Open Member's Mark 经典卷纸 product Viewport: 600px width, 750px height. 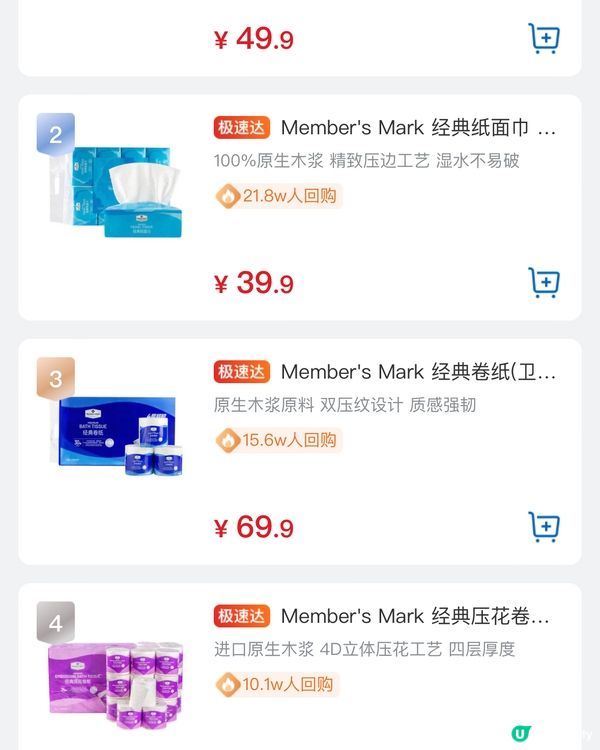tap(418, 372)
